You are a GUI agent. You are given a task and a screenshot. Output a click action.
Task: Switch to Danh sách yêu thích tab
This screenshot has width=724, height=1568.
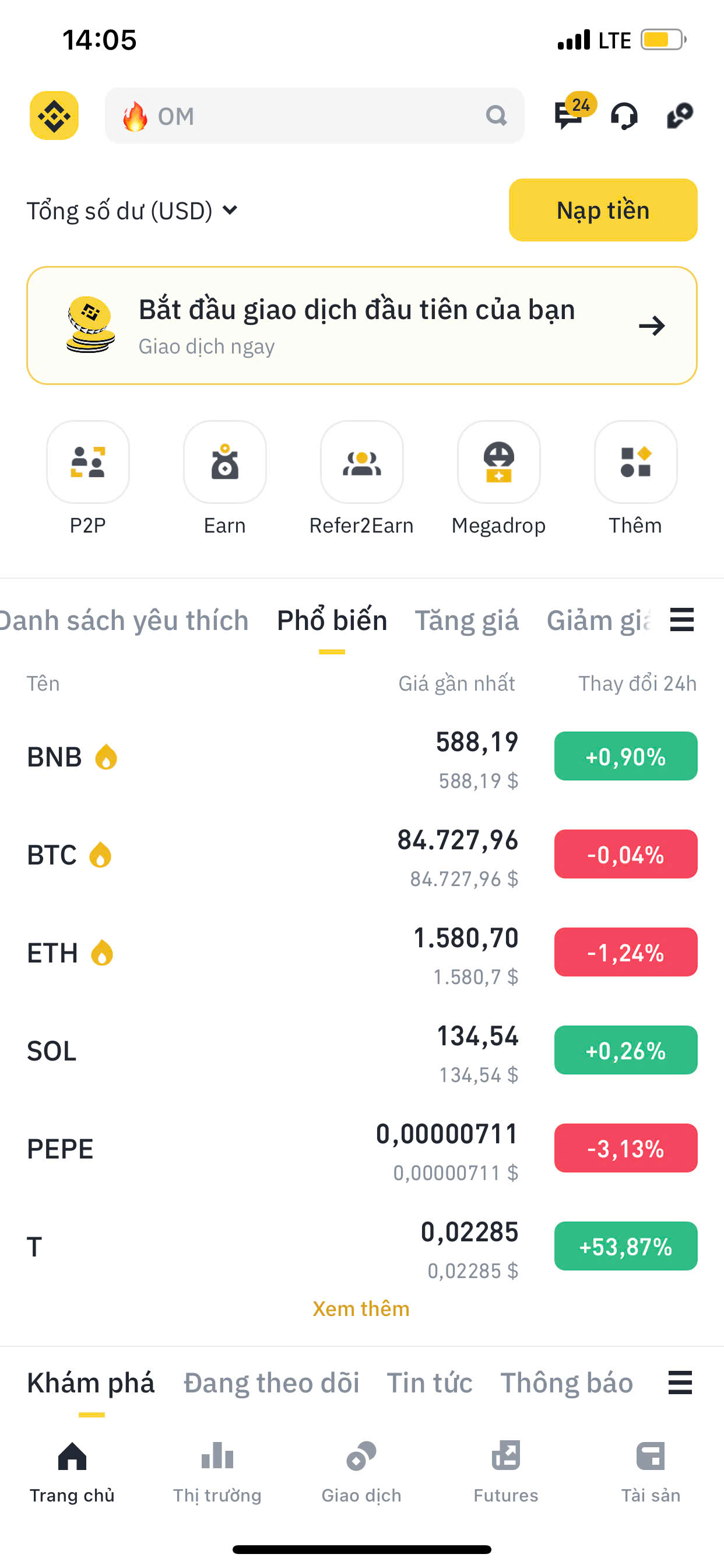124,620
